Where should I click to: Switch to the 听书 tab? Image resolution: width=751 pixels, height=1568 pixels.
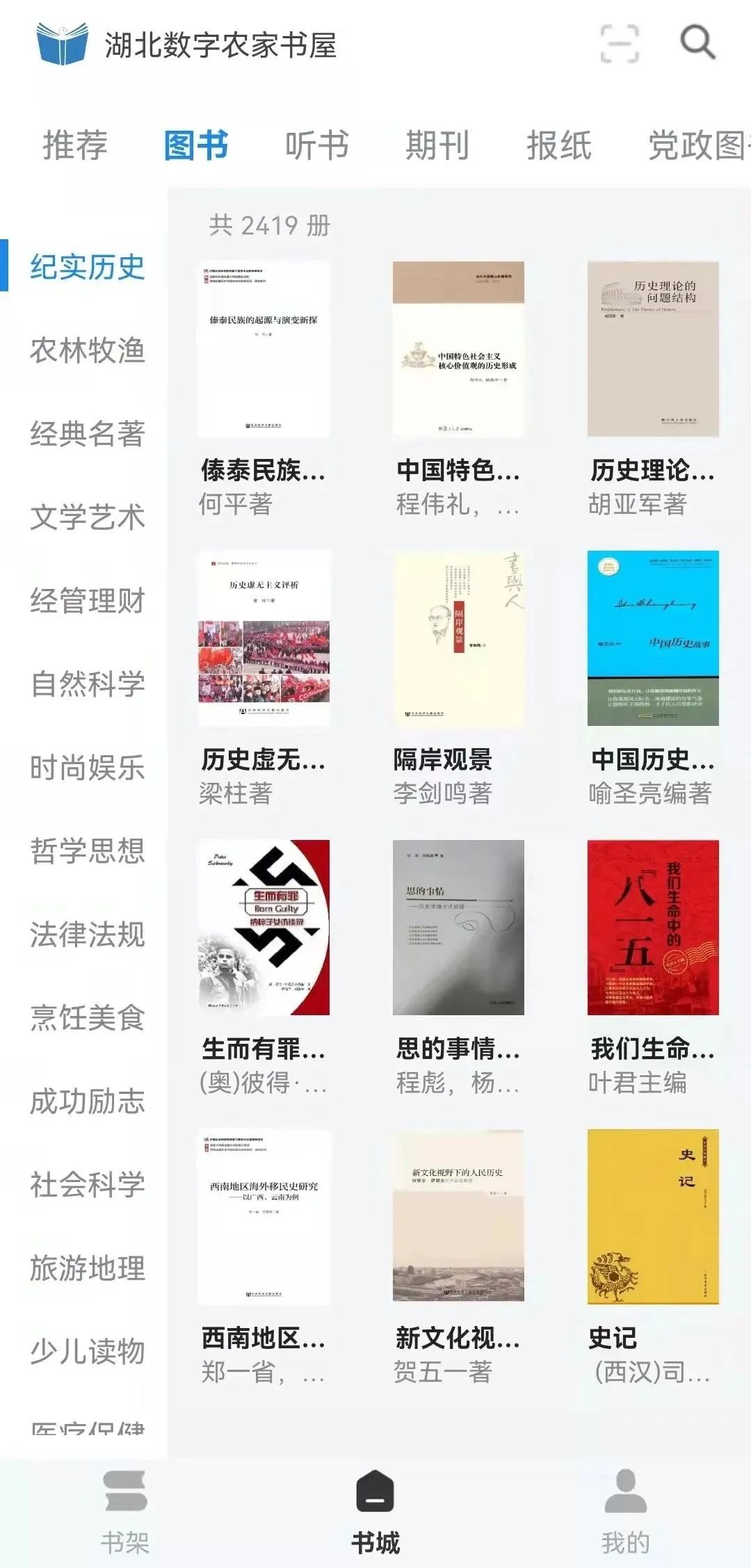click(317, 146)
